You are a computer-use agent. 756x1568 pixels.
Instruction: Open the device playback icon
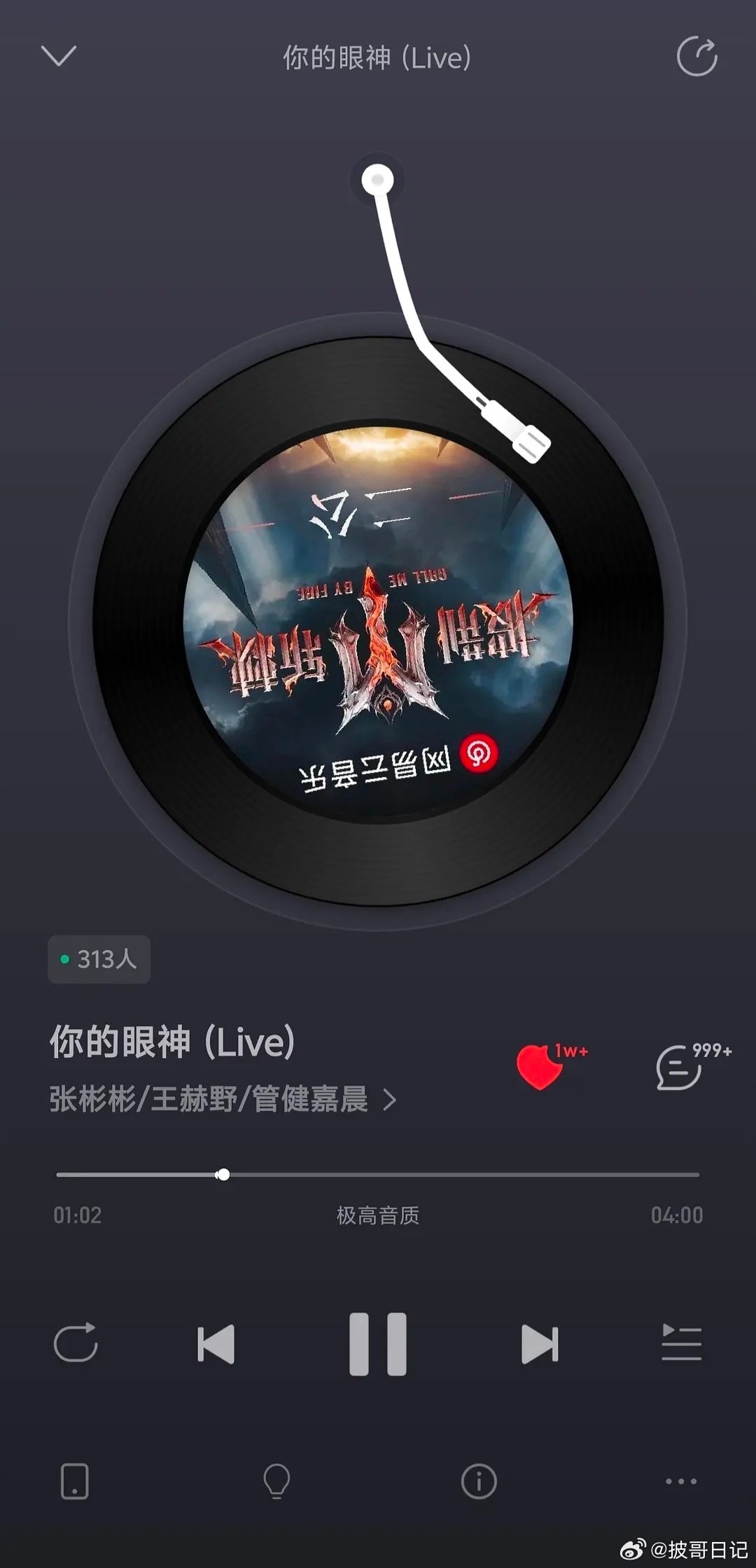pyautogui.click(x=75, y=1481)
